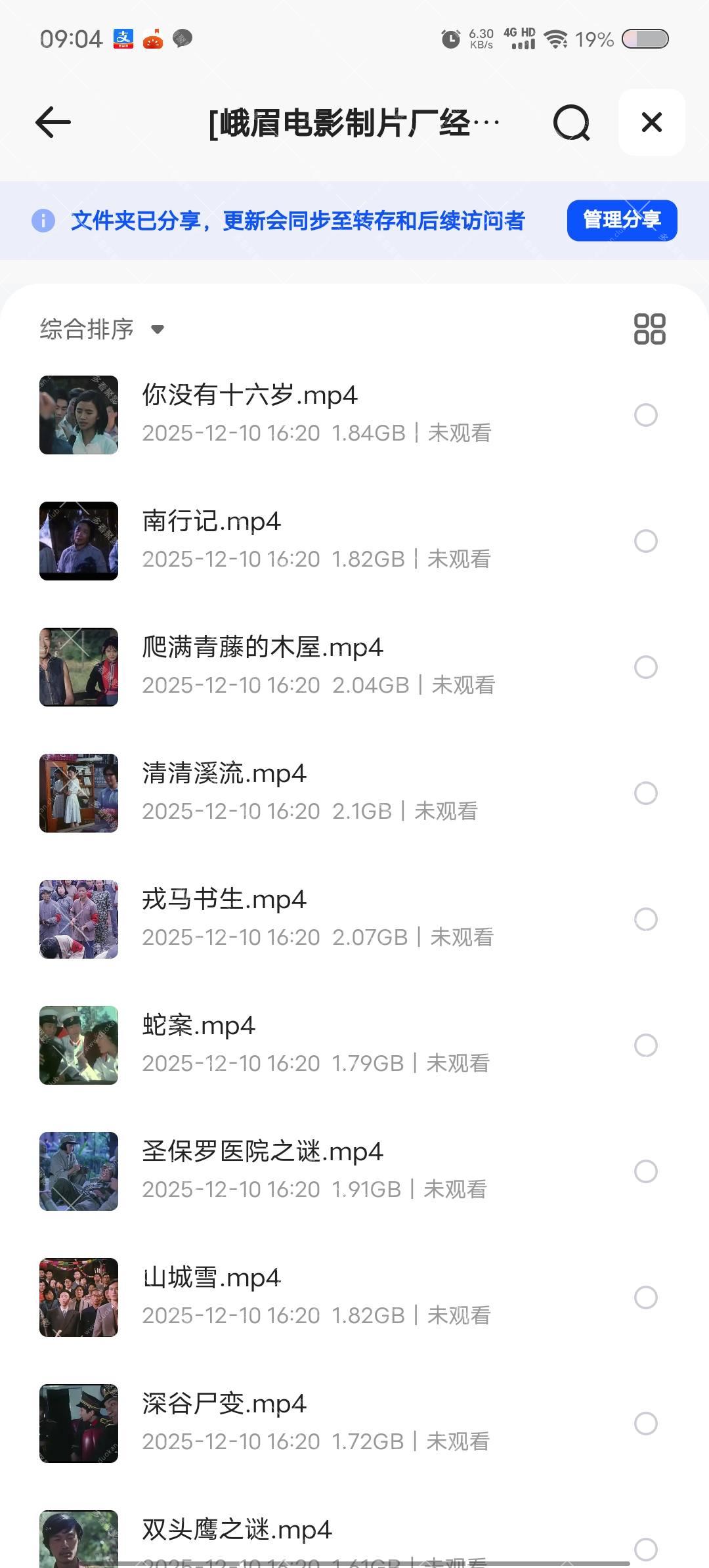Go back using the top-left arrow
This screenshot has width=709, height=1568.
click(53, 122)
